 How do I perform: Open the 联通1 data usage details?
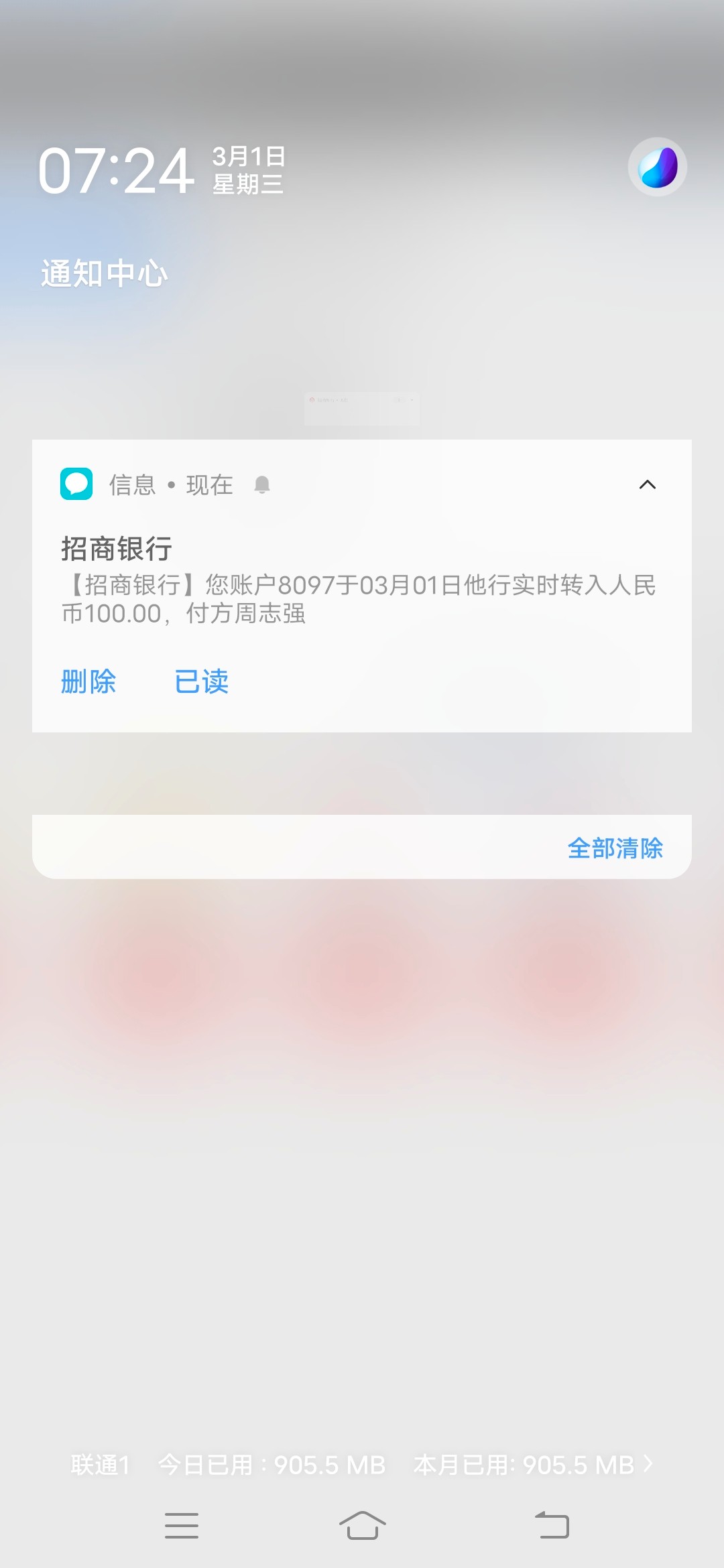pyautogui.click(x=362, y=1465)
